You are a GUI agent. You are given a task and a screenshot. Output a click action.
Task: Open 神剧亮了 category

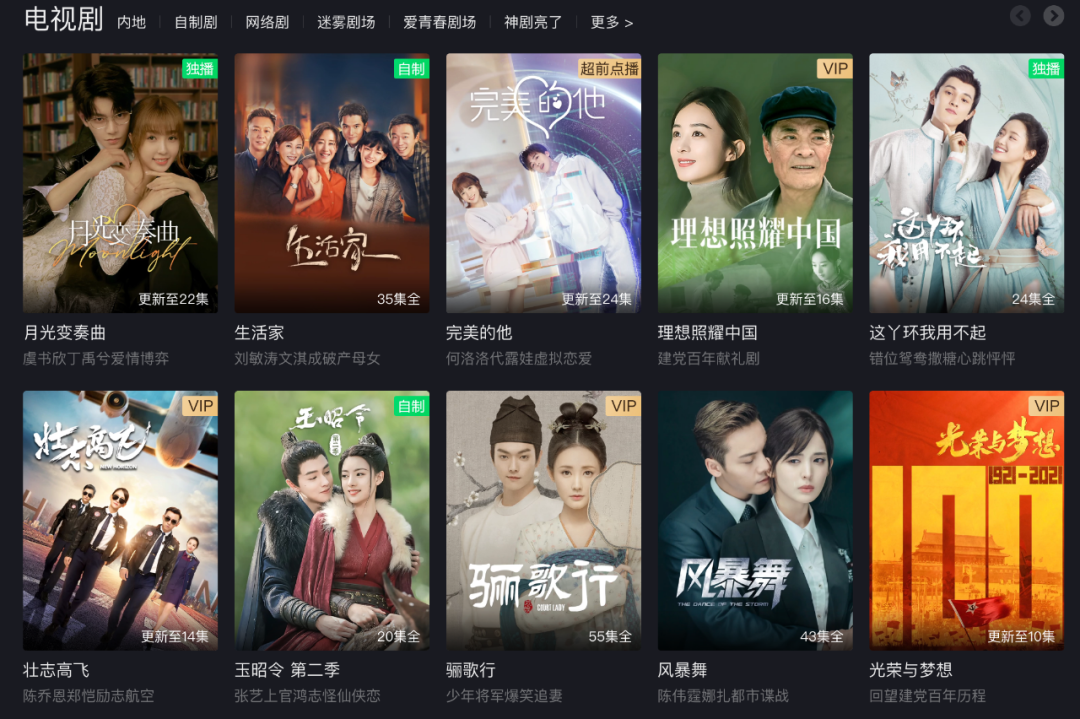pyautogui.click(x=533, y=22)
